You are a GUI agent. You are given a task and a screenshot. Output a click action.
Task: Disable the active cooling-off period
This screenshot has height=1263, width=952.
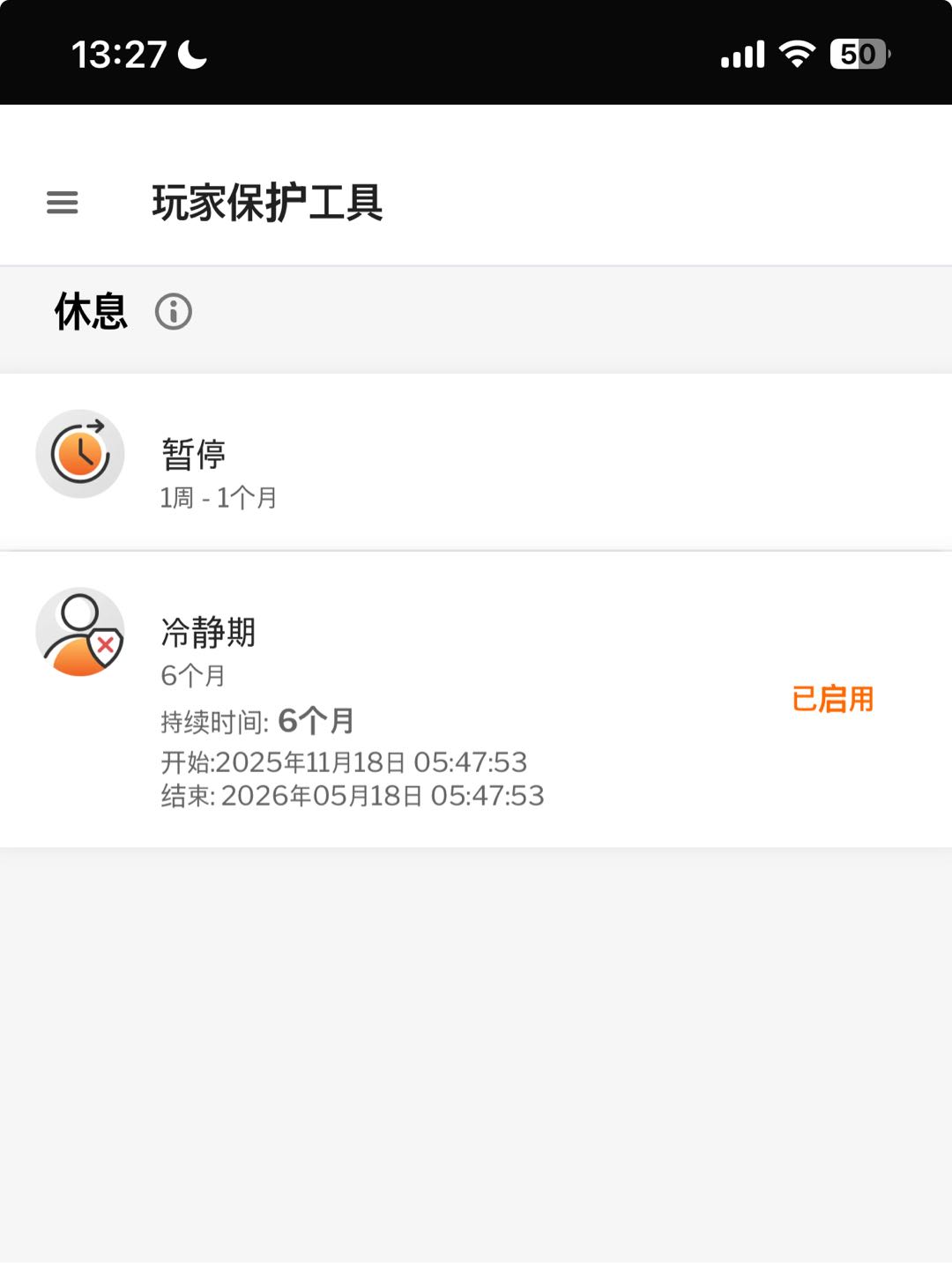[832, 701]
